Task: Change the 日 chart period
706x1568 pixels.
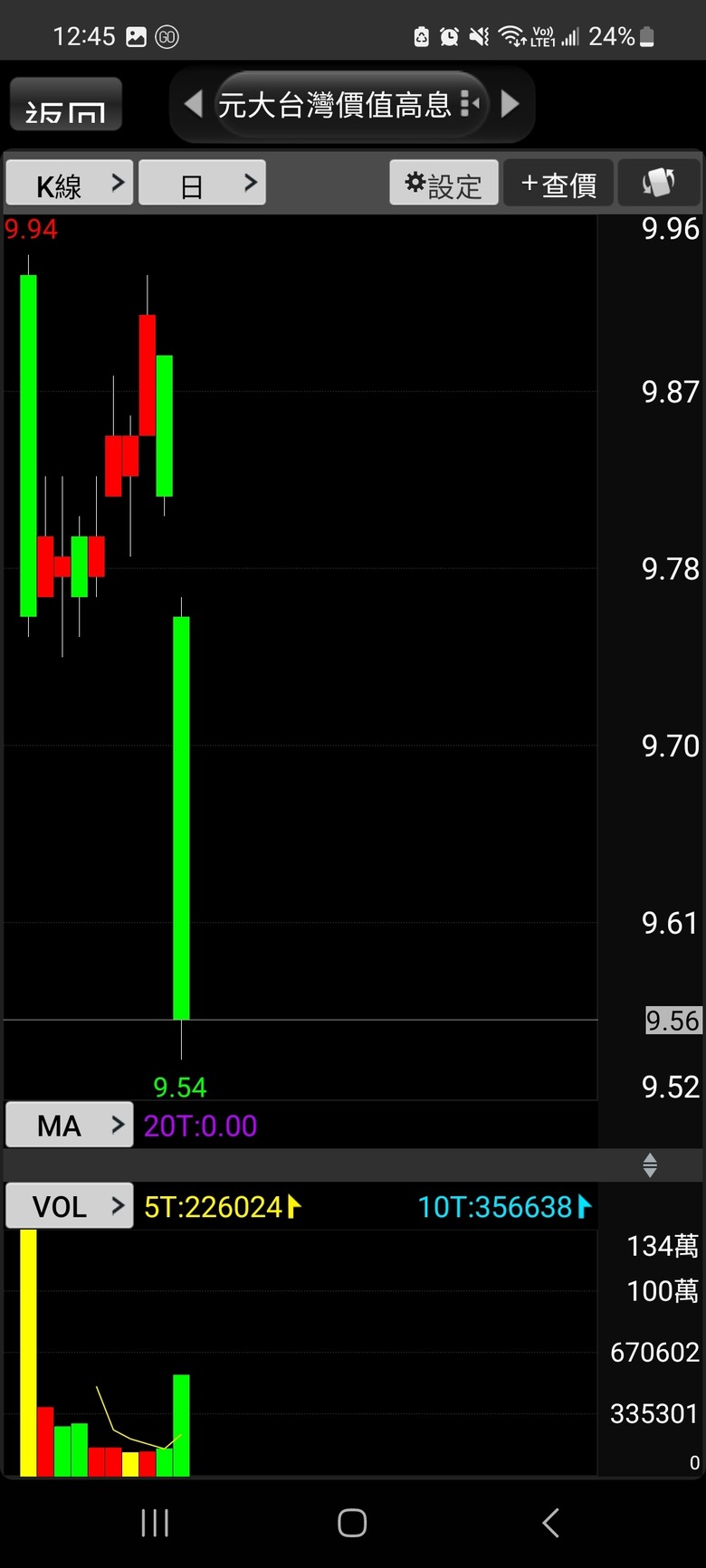Action: pyautogui.click(x=202, y=184)
